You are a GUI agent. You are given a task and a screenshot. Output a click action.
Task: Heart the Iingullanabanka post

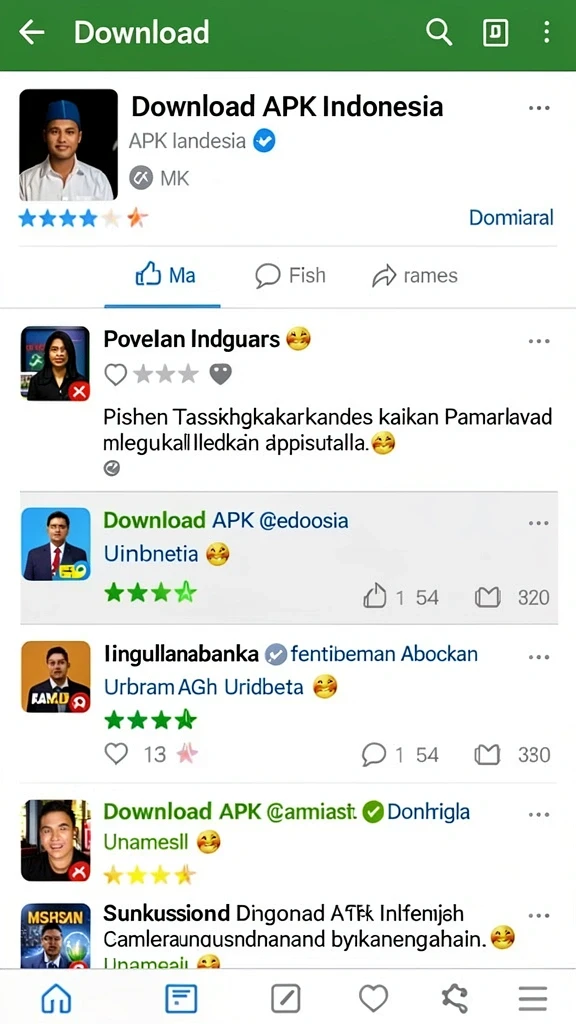tap(116, 754)
